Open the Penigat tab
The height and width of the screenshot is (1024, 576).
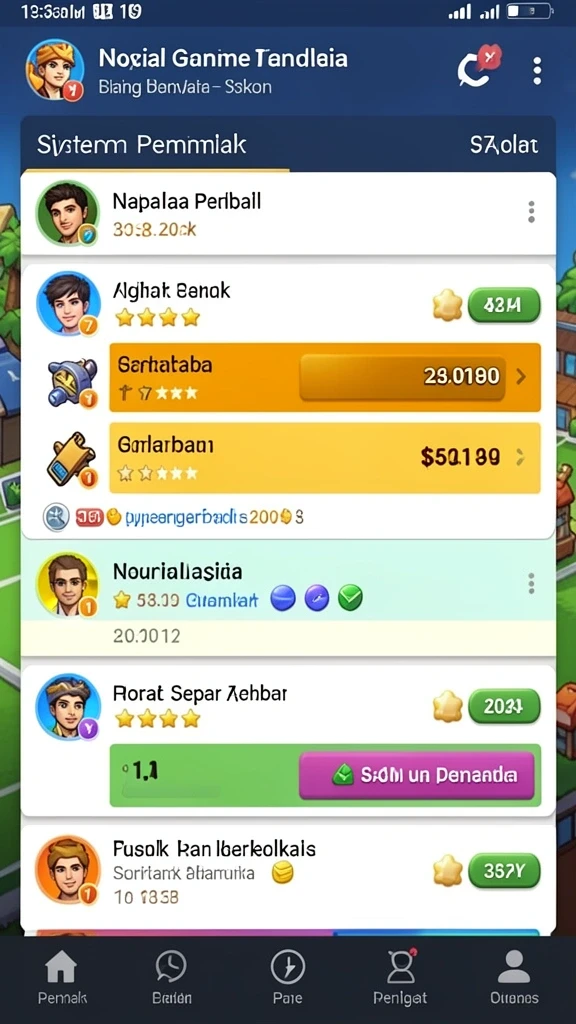tap(400, 976)
